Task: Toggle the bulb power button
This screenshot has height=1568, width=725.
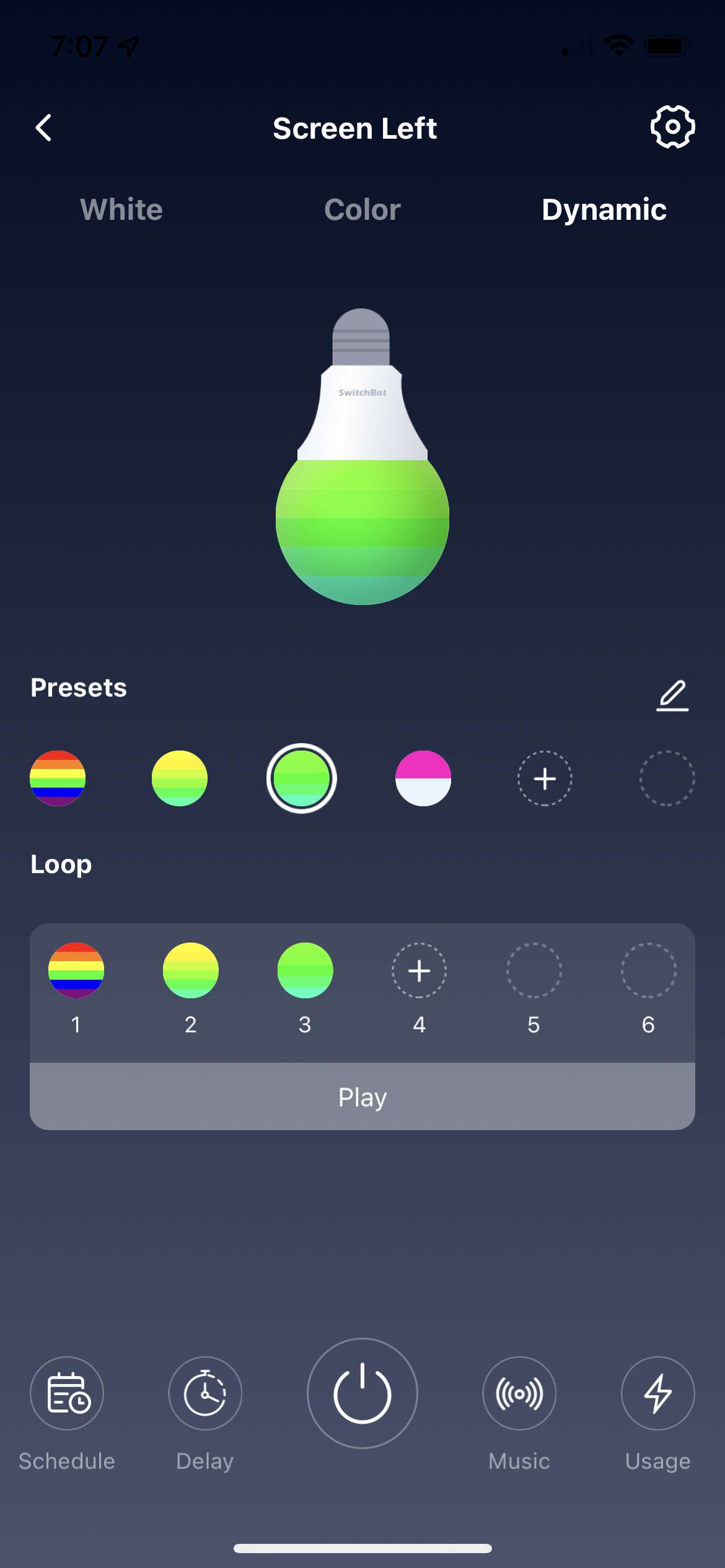Action: tap(362, 1393)
